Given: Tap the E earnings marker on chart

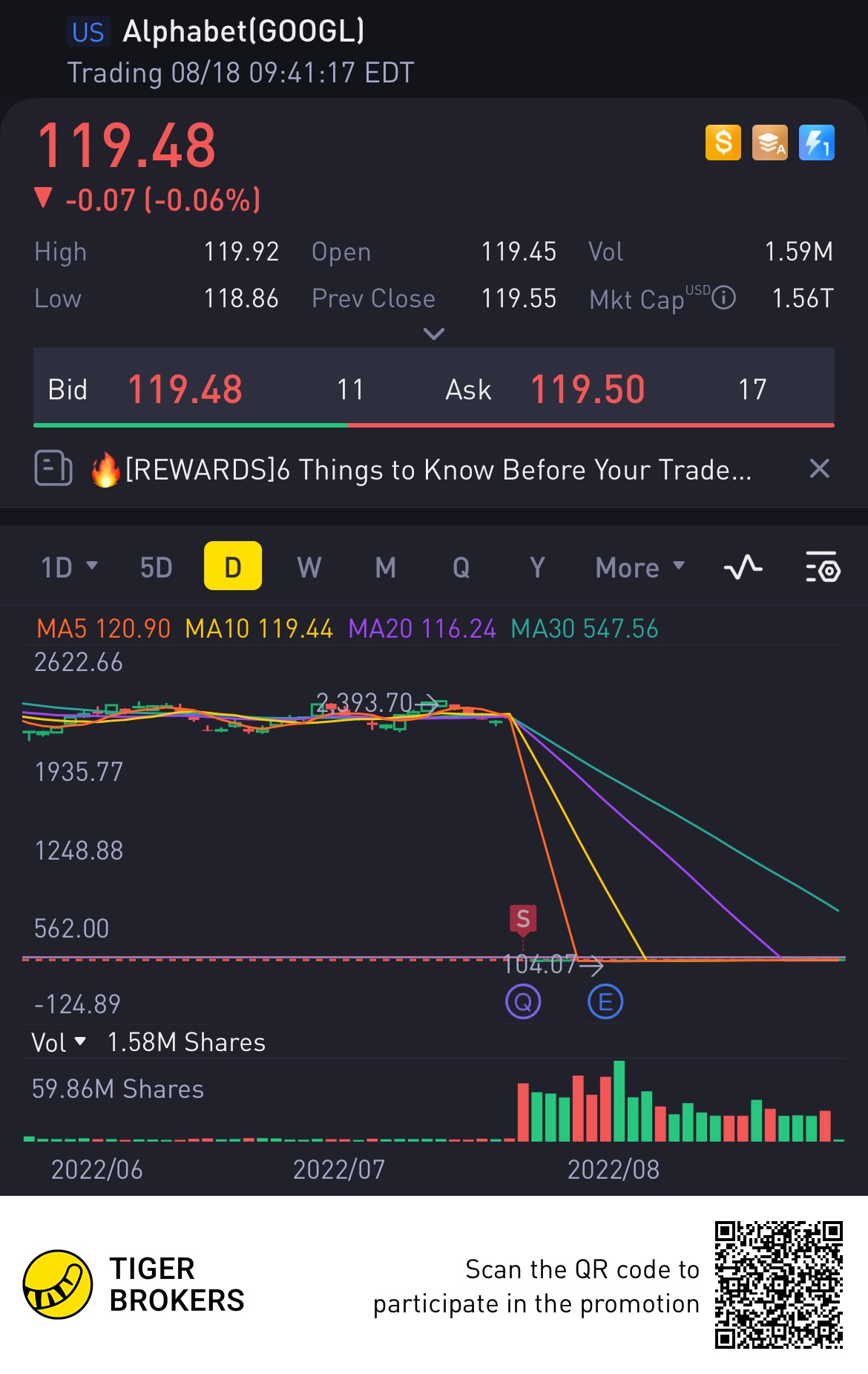Looking at the screenshot, I should (605, 1002).
